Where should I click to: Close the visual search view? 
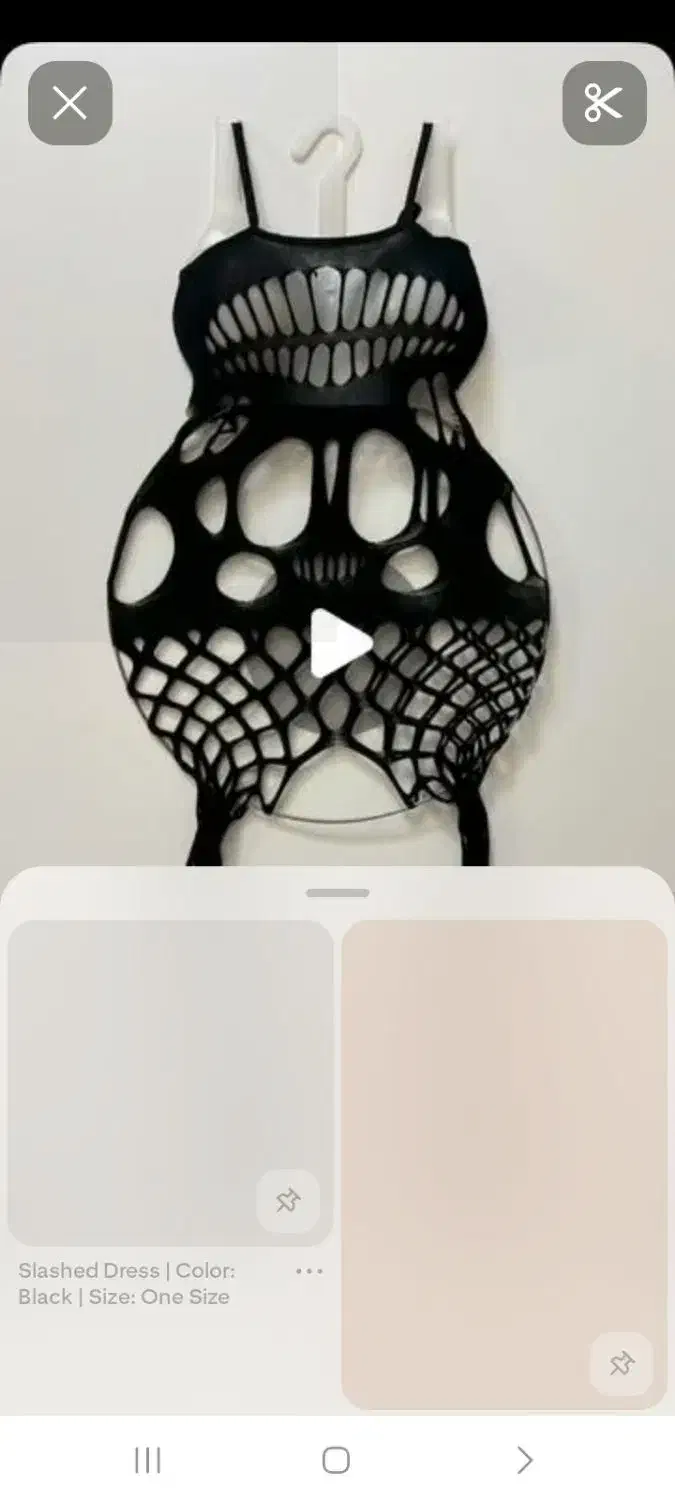pos(70,103)
